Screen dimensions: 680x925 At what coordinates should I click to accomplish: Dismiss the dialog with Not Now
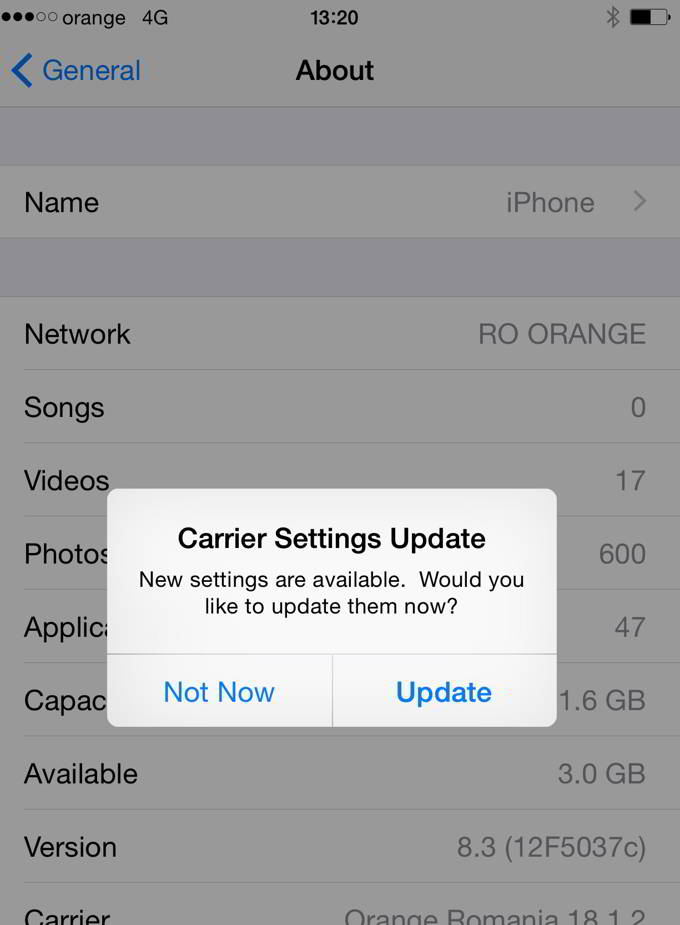[219, 692]
